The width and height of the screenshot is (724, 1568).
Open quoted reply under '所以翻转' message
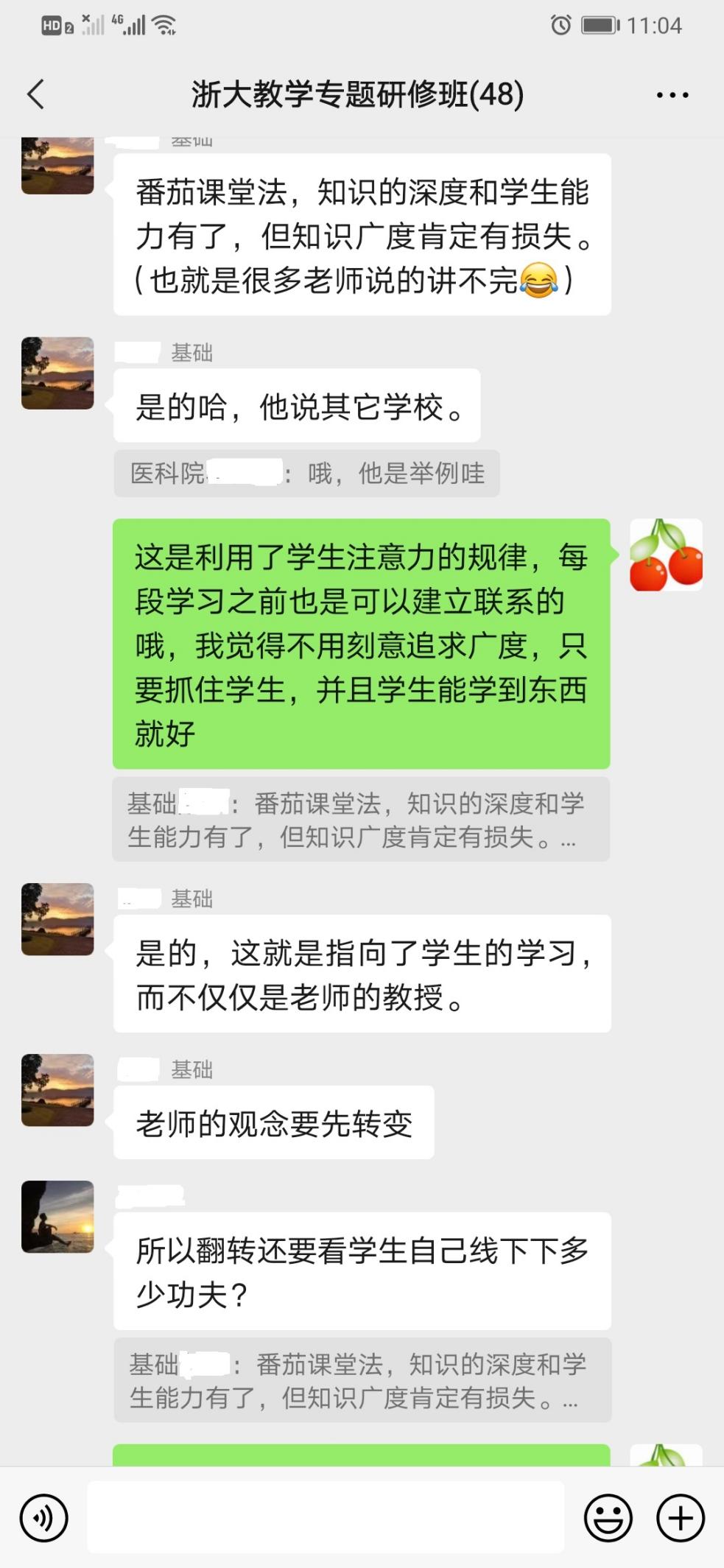tap(362, 1380)
